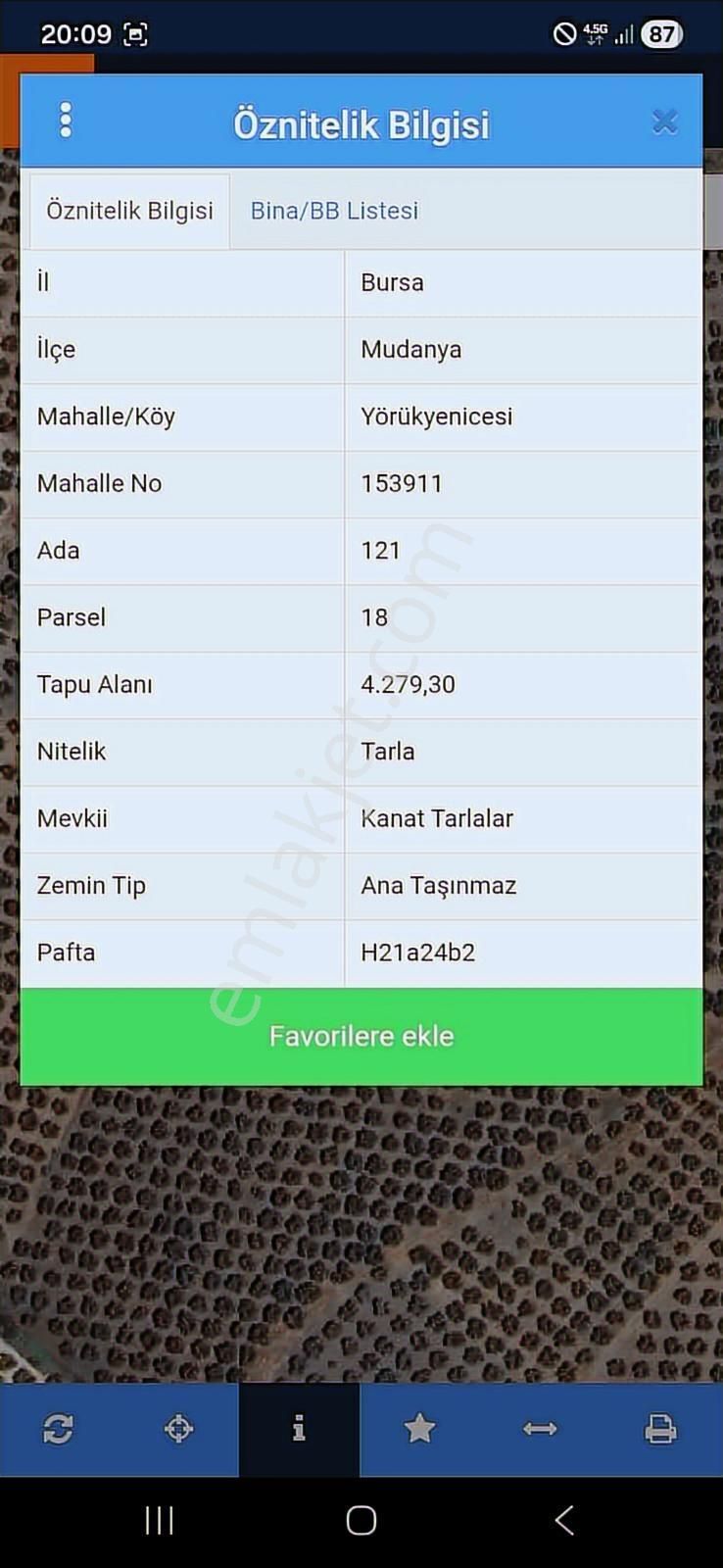Switch to the Bina/BB Listesi tab

point(334,210)
